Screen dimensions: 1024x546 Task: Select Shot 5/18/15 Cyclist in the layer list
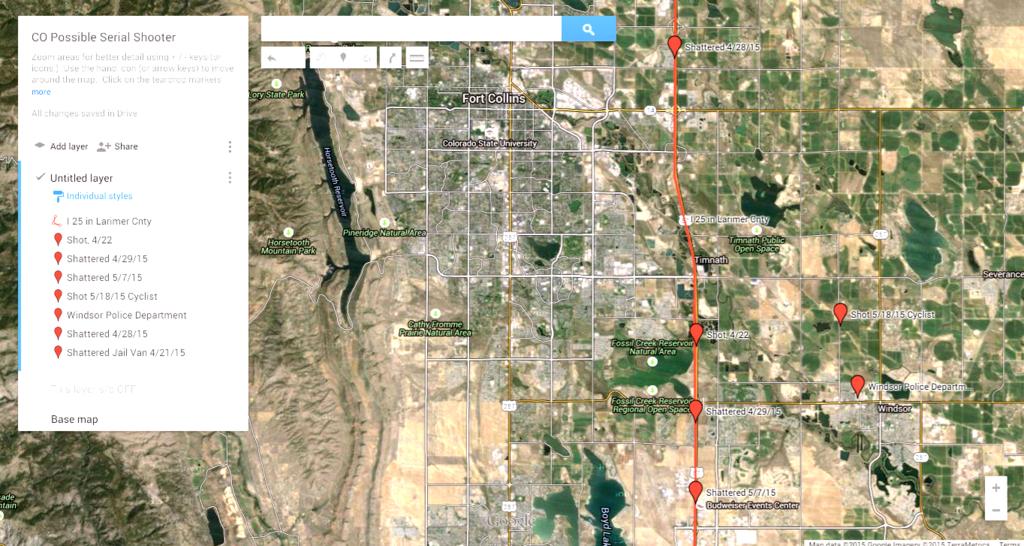112,296
